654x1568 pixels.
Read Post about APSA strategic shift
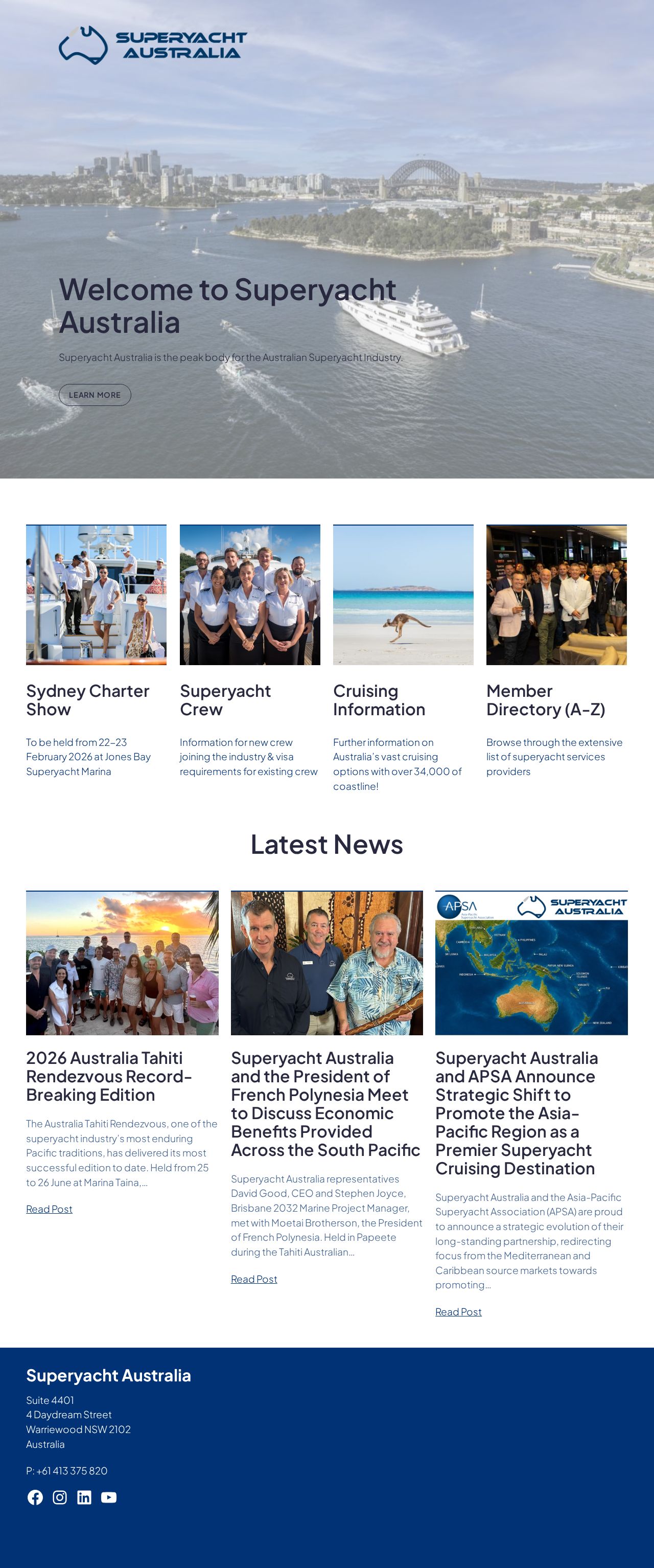point(458,1312)
